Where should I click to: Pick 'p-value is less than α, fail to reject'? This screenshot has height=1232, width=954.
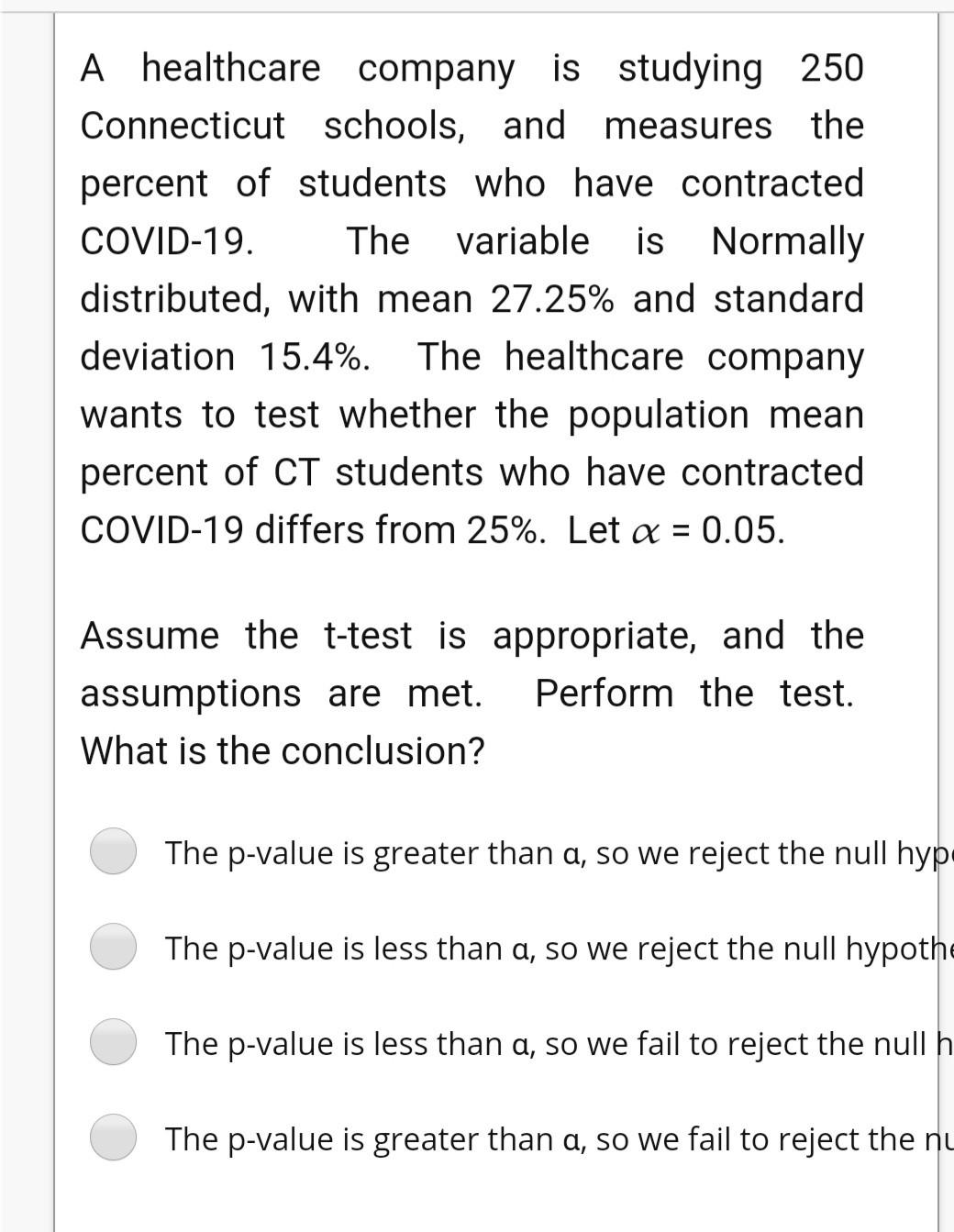pyautogui.click(x=114, y=1042)
